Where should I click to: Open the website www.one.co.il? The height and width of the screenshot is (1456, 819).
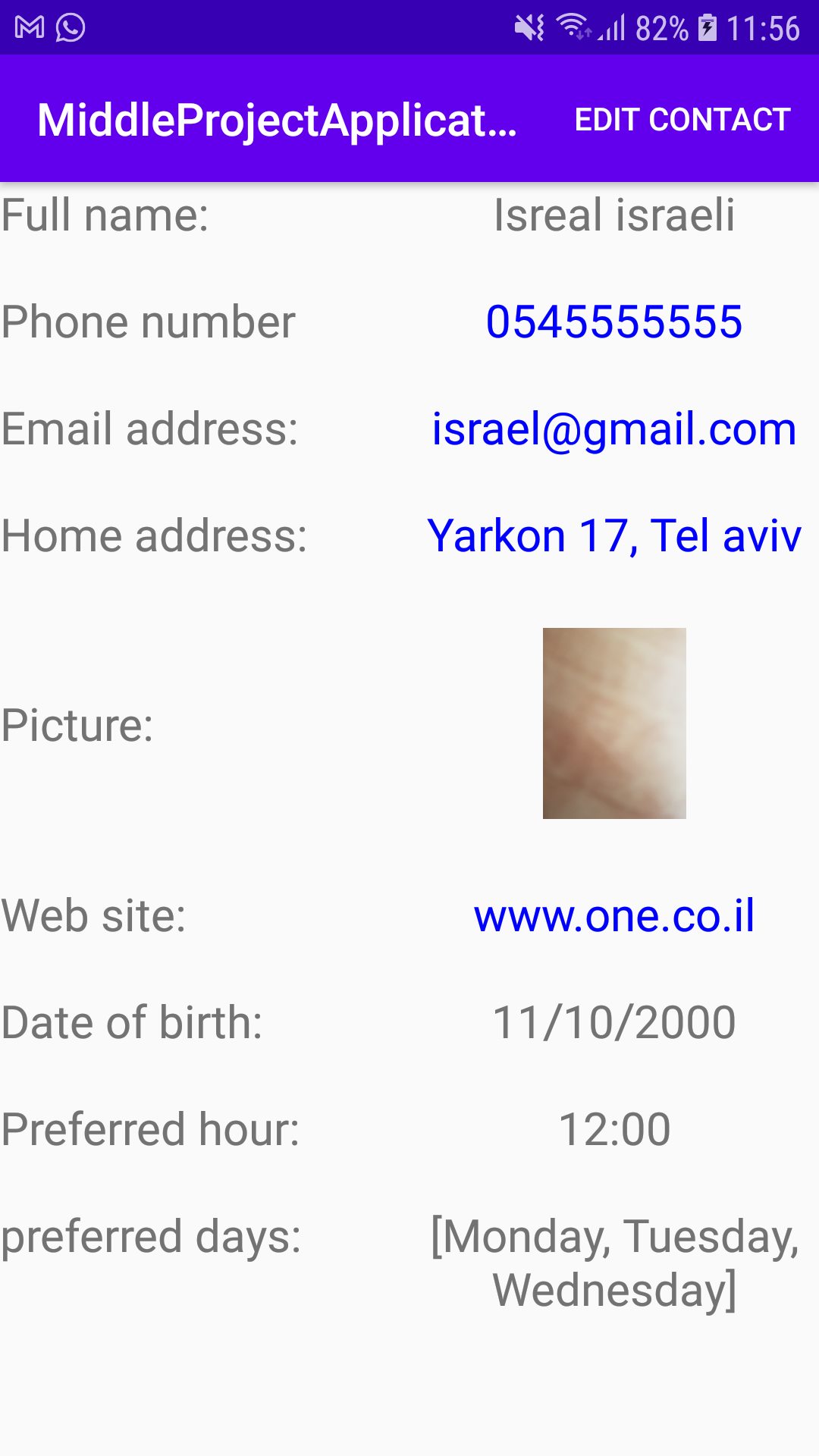[613, 916]
